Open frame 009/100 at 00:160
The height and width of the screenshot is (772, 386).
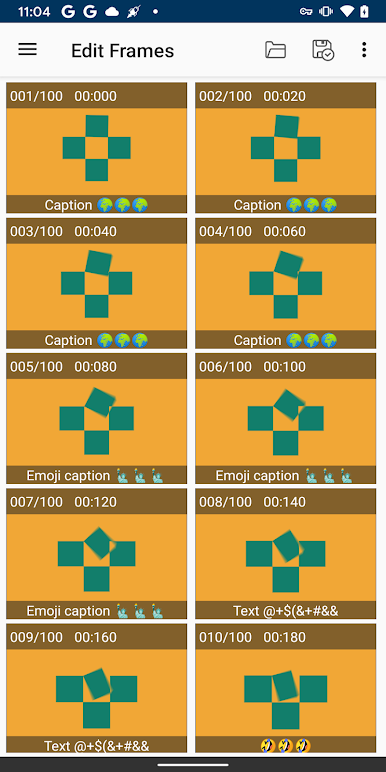click(x=96, y=688)
